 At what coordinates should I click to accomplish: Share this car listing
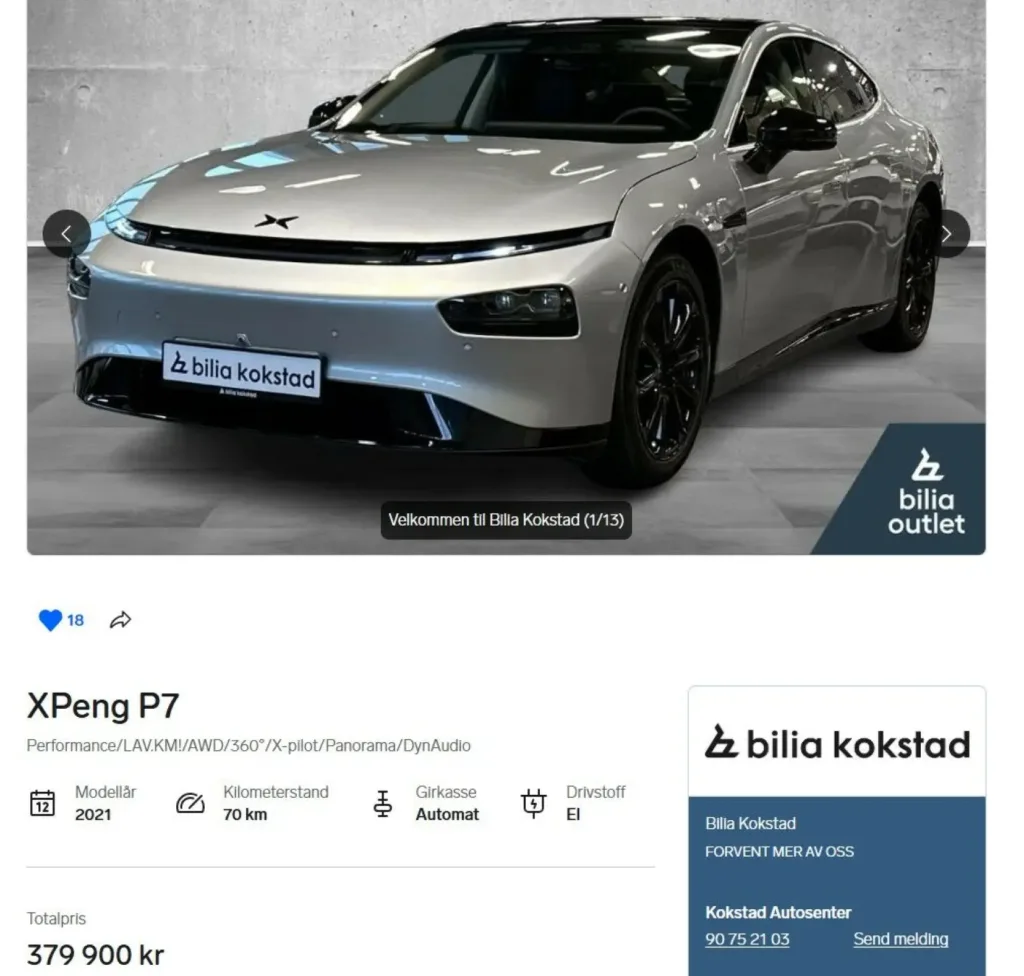point(120,621)
